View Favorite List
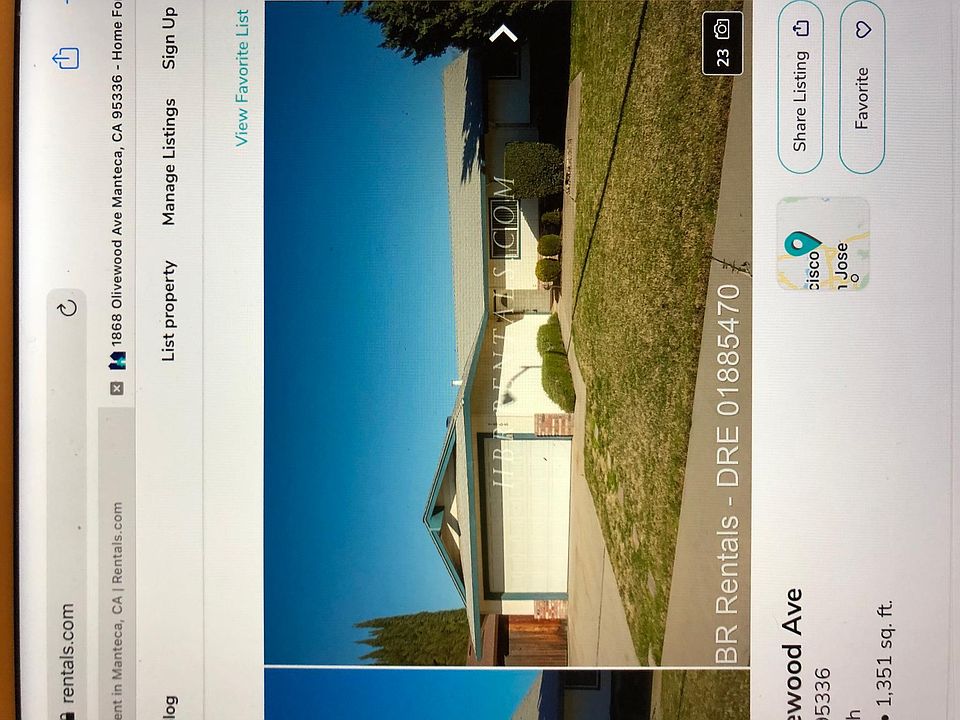Viewport: 960px width, 720px height. point(242,78)
